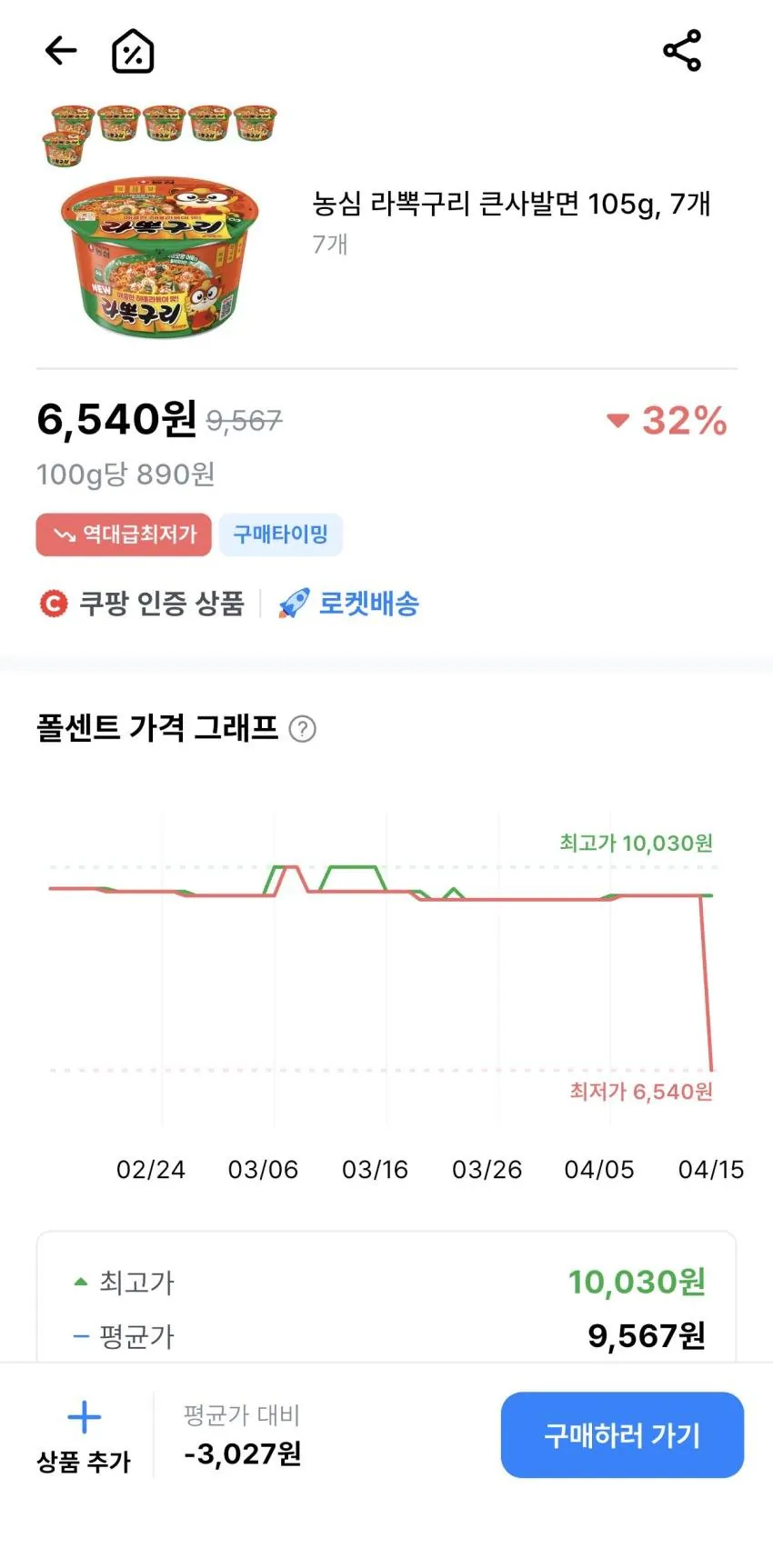The width and height of the screenshot is (773, 1568).
Task: Click the 평균가 9,567원 row
Action: (646, 1336)
